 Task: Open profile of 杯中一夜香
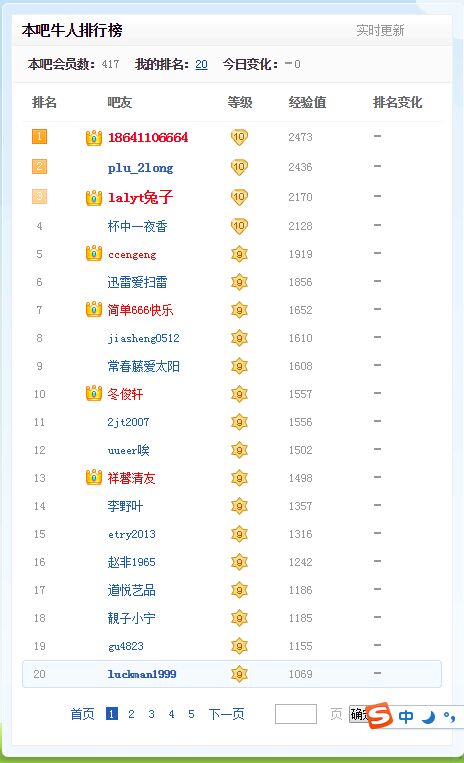coord(138,226)
